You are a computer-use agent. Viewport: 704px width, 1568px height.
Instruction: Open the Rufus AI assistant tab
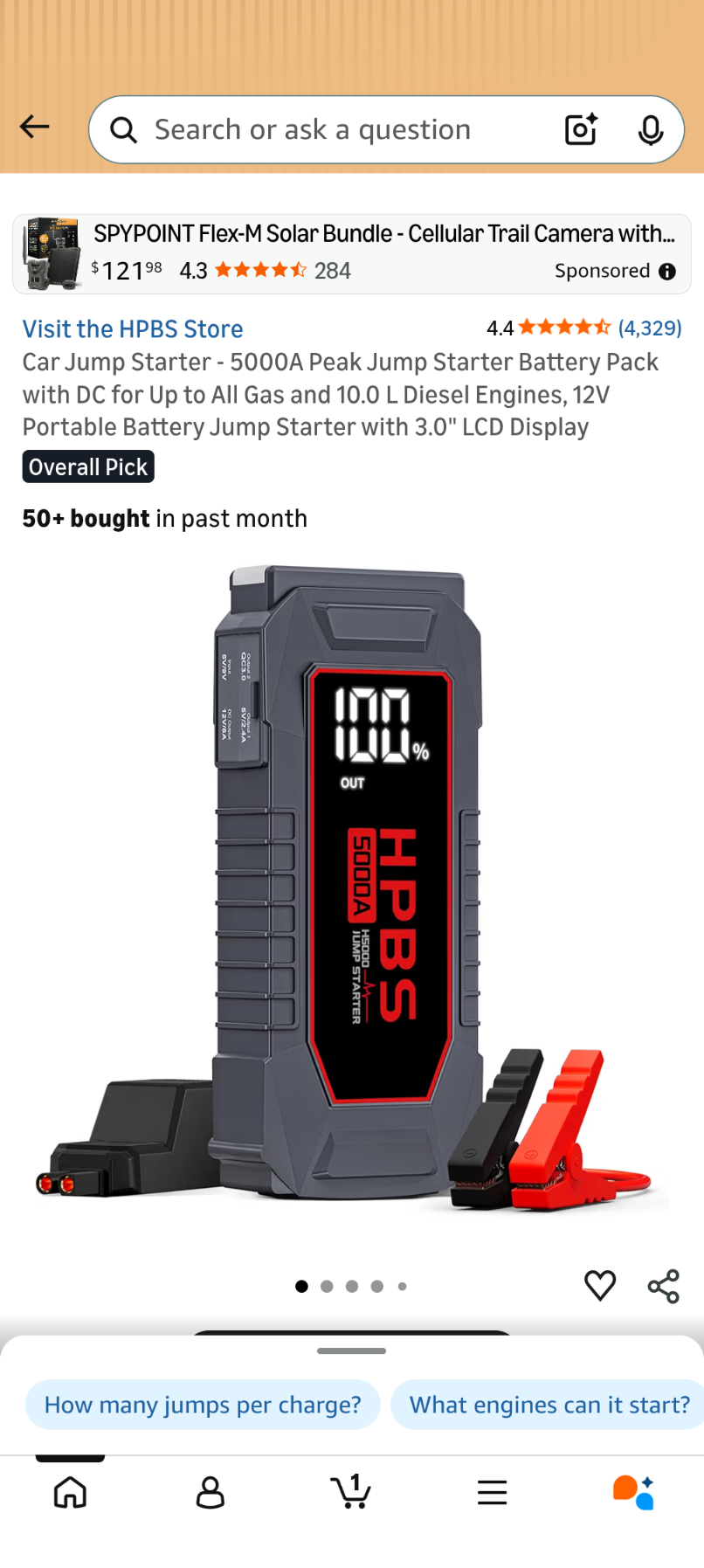(x=633, y=1492)
